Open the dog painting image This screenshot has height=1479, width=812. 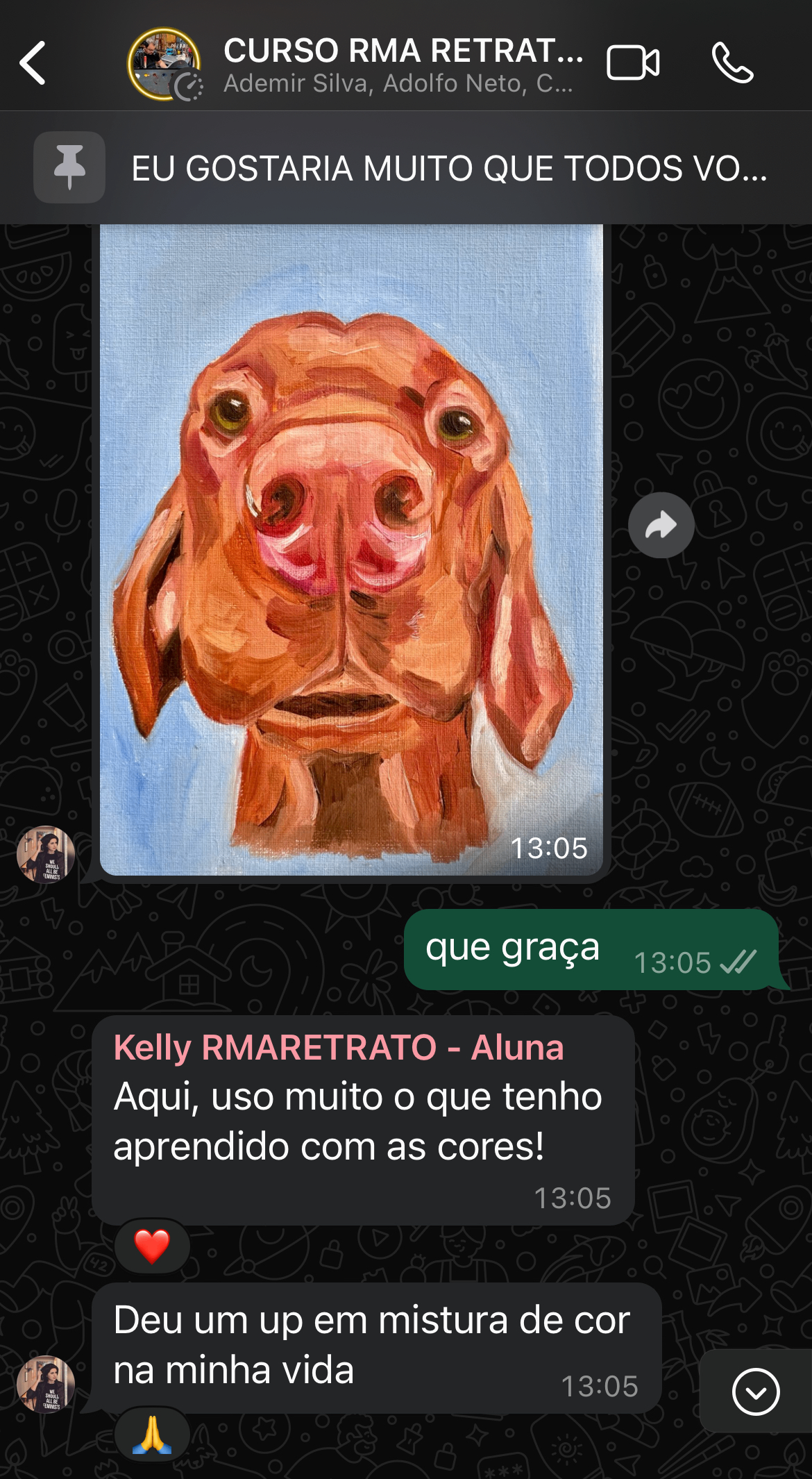[x=351, y=549]
